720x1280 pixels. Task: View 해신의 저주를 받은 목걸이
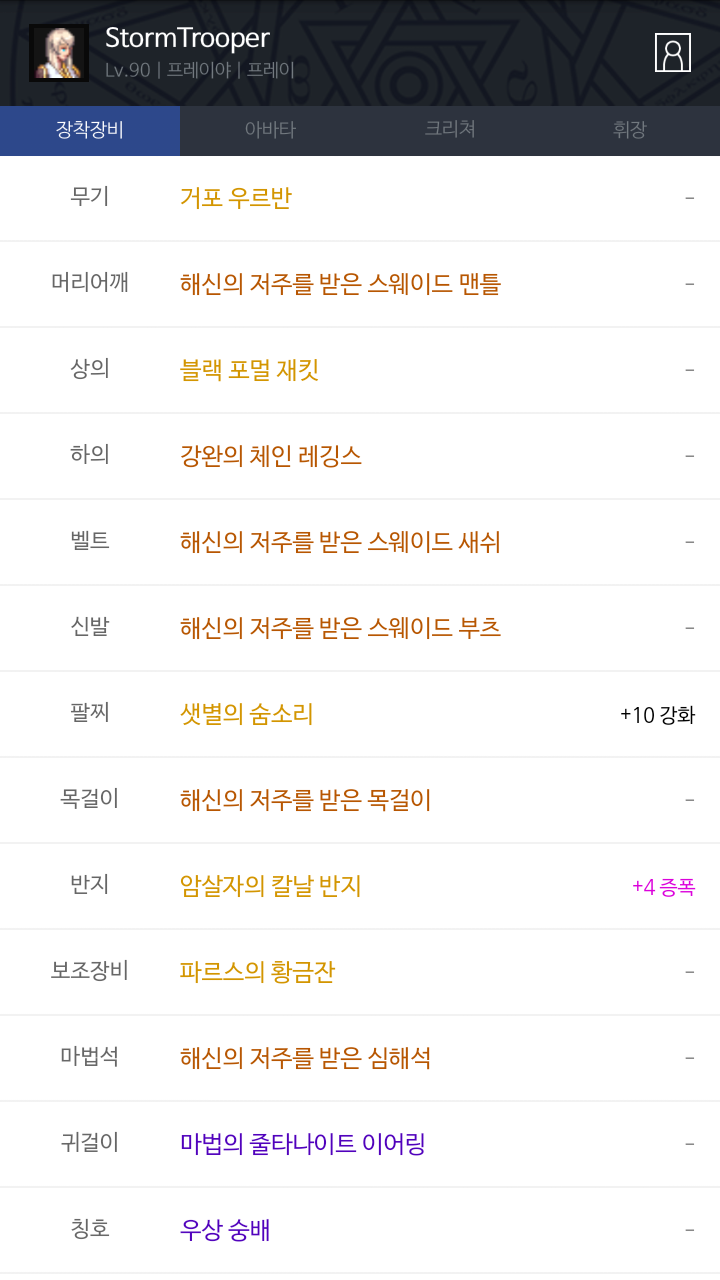[360, 800]
